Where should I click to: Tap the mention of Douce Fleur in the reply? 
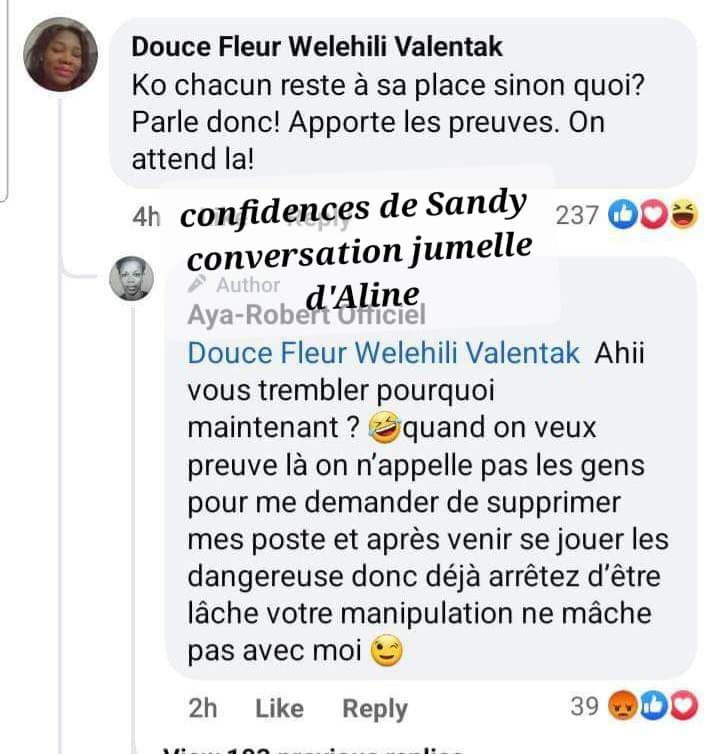[x=384, y=353]
